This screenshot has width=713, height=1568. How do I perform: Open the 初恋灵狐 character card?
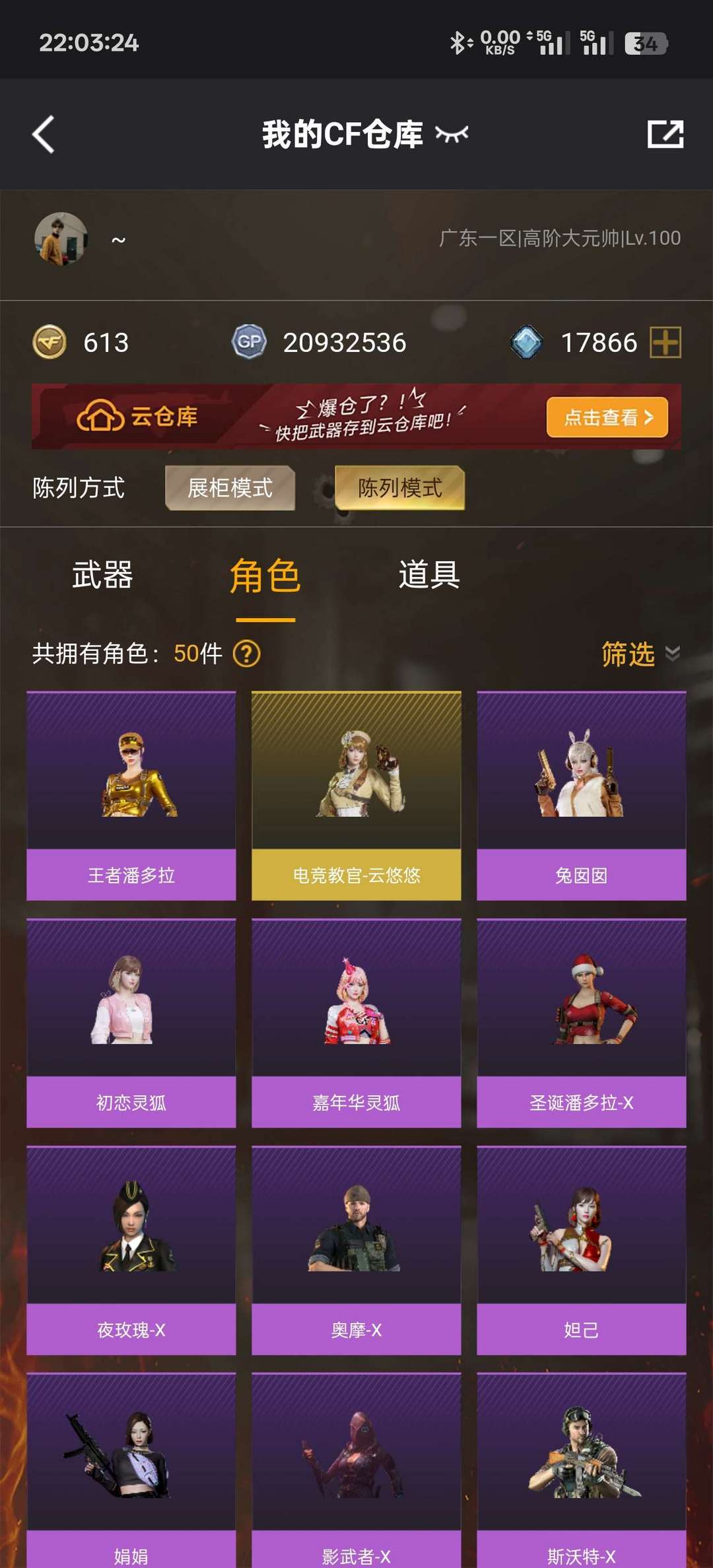[x=131, y=1023]
